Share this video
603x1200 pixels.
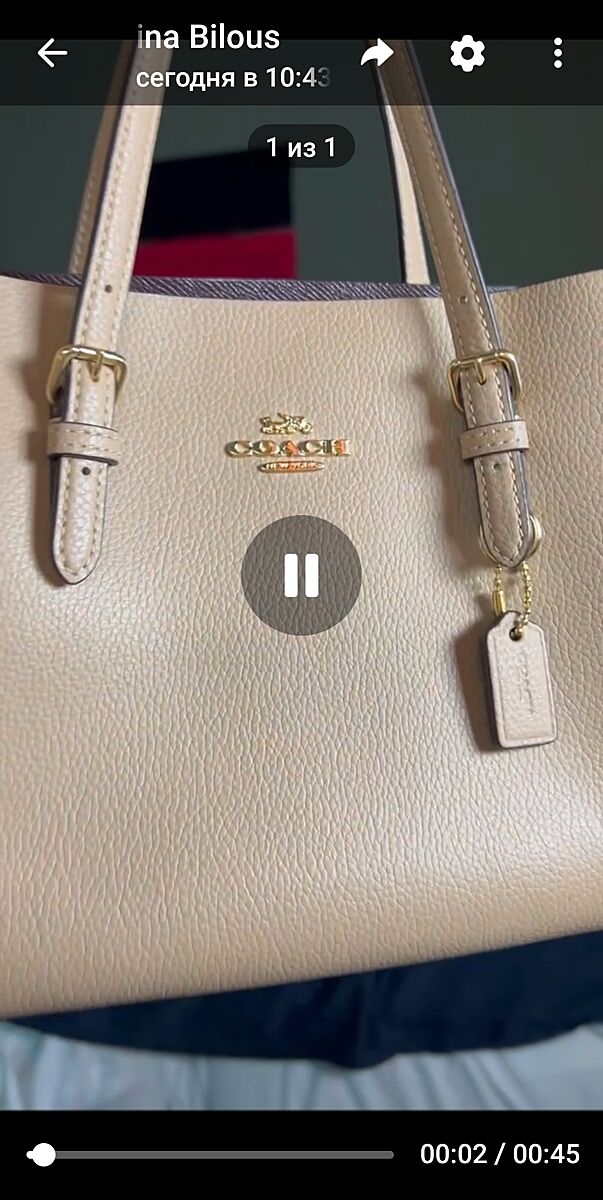point(377,53)
